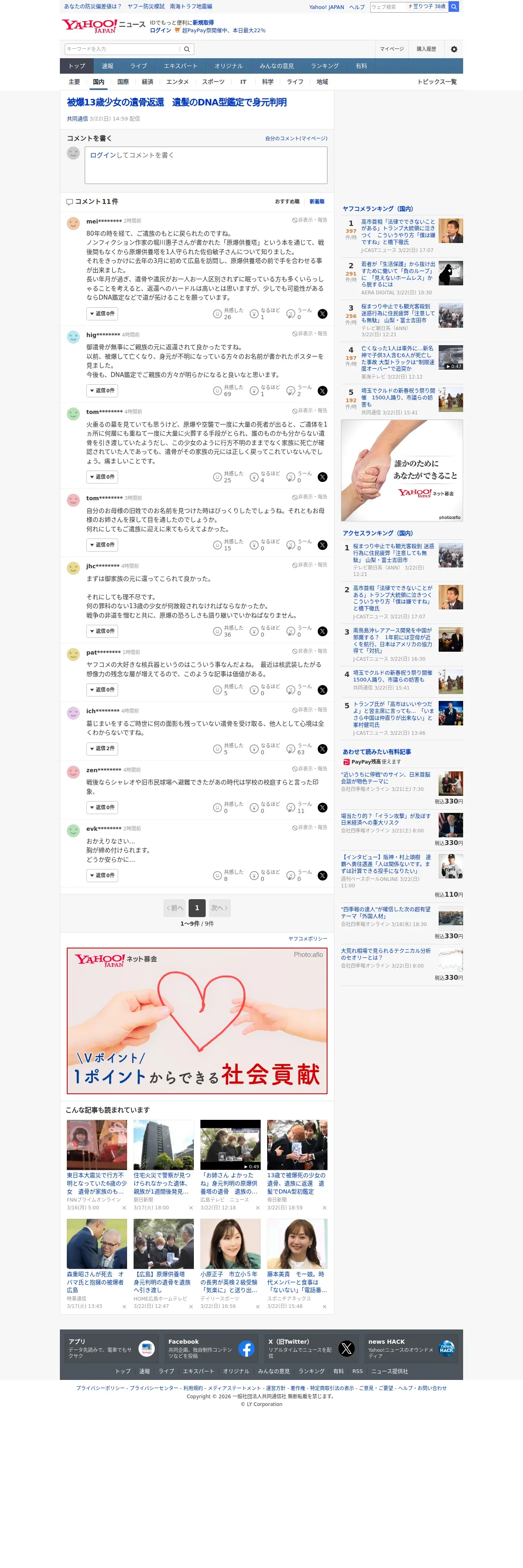The height and width of the screenshot is (1568, 523).
Task: Open the Yahoo ネット募金 heart banner
Action: click(x=197, y=1020)
